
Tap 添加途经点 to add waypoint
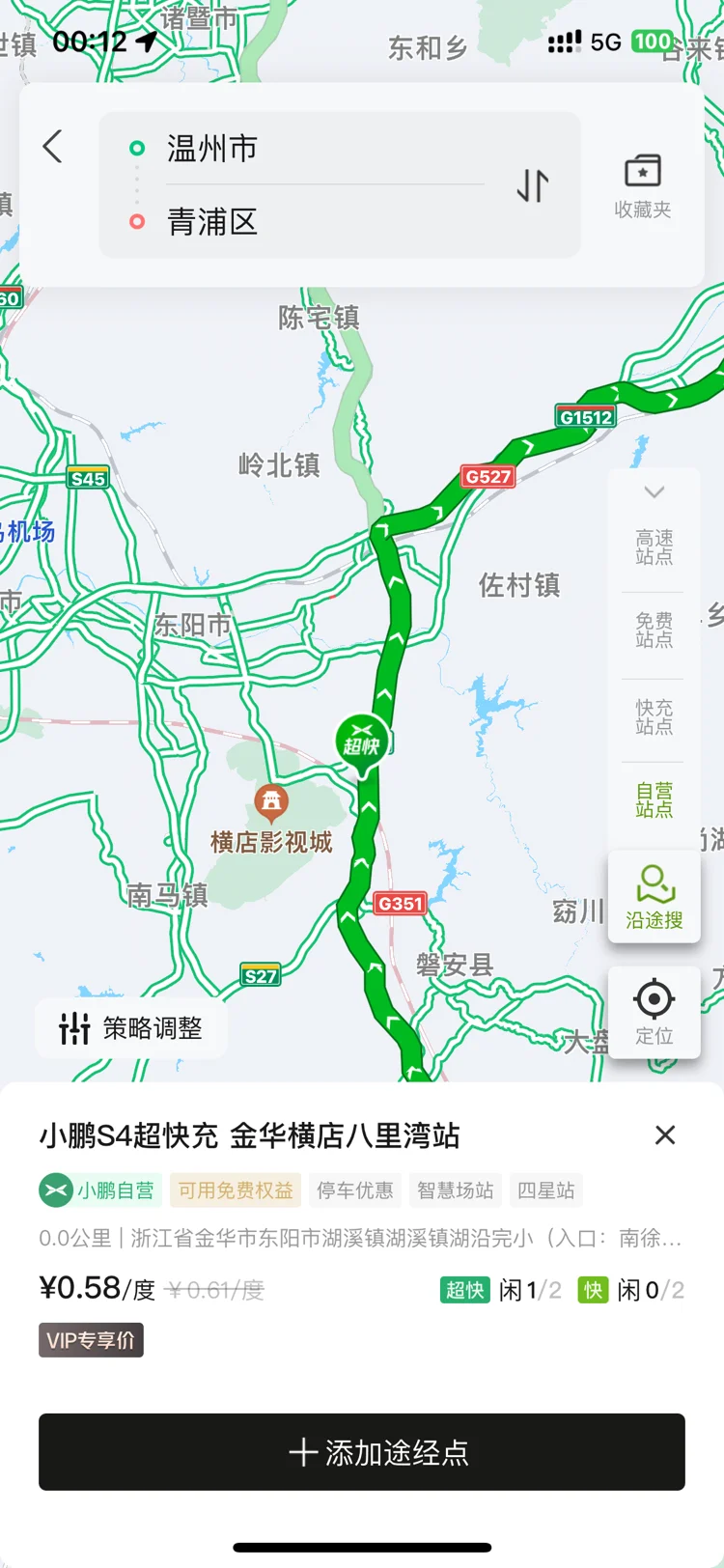click(x=362, y=1451)
